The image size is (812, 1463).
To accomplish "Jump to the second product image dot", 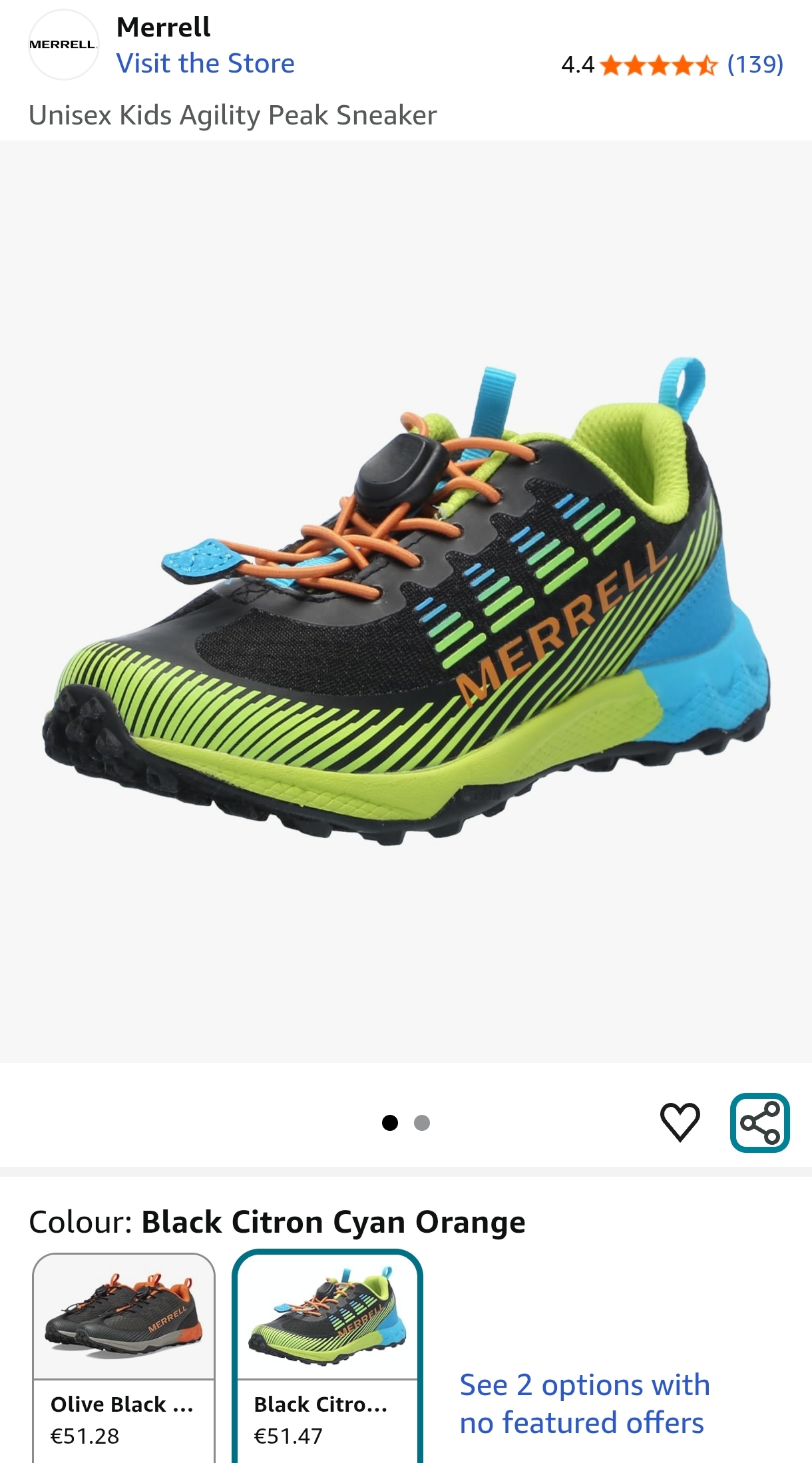I will click(x=422, y=1123).
